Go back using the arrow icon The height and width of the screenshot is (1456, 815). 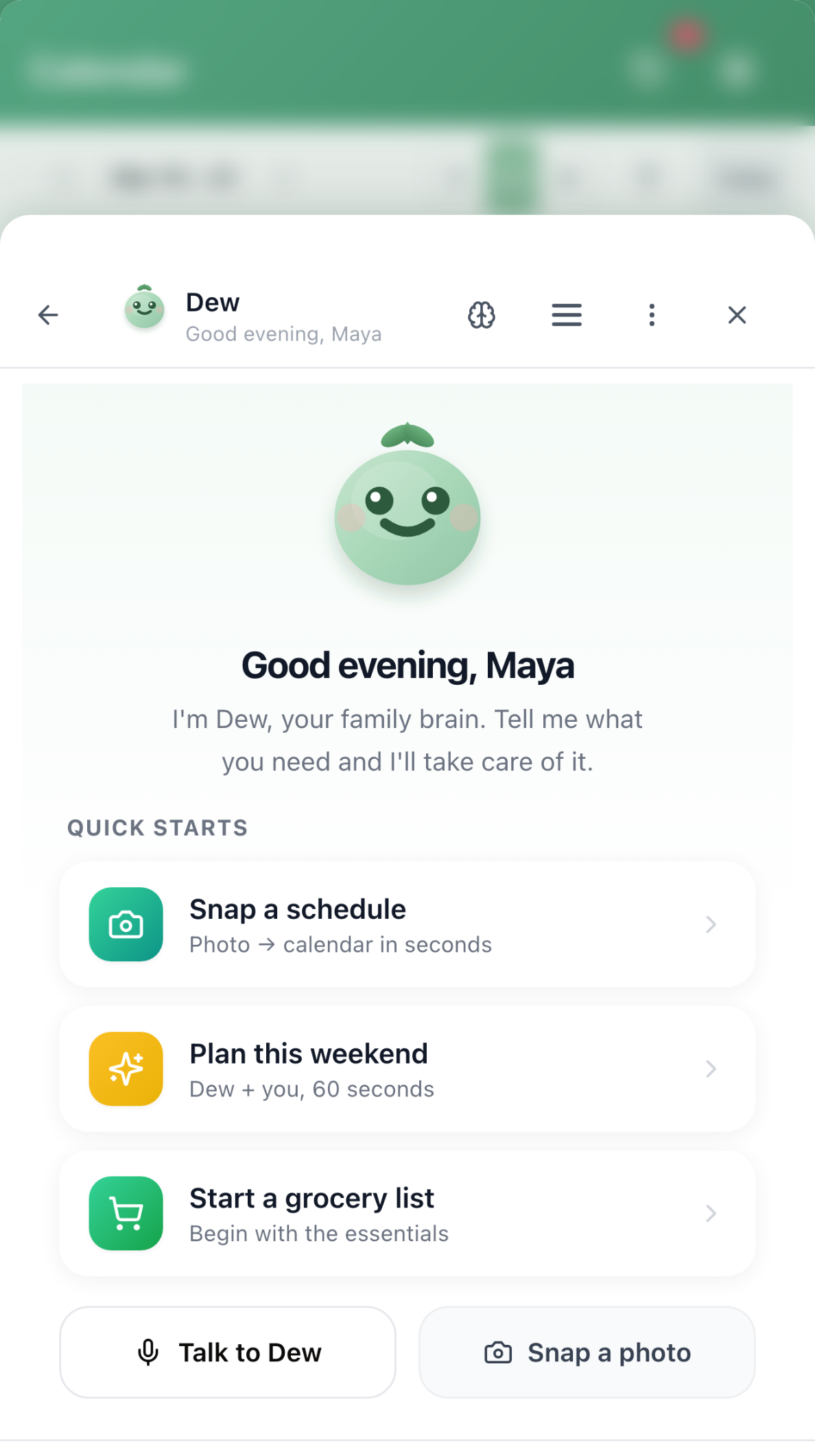click(48, 315)
